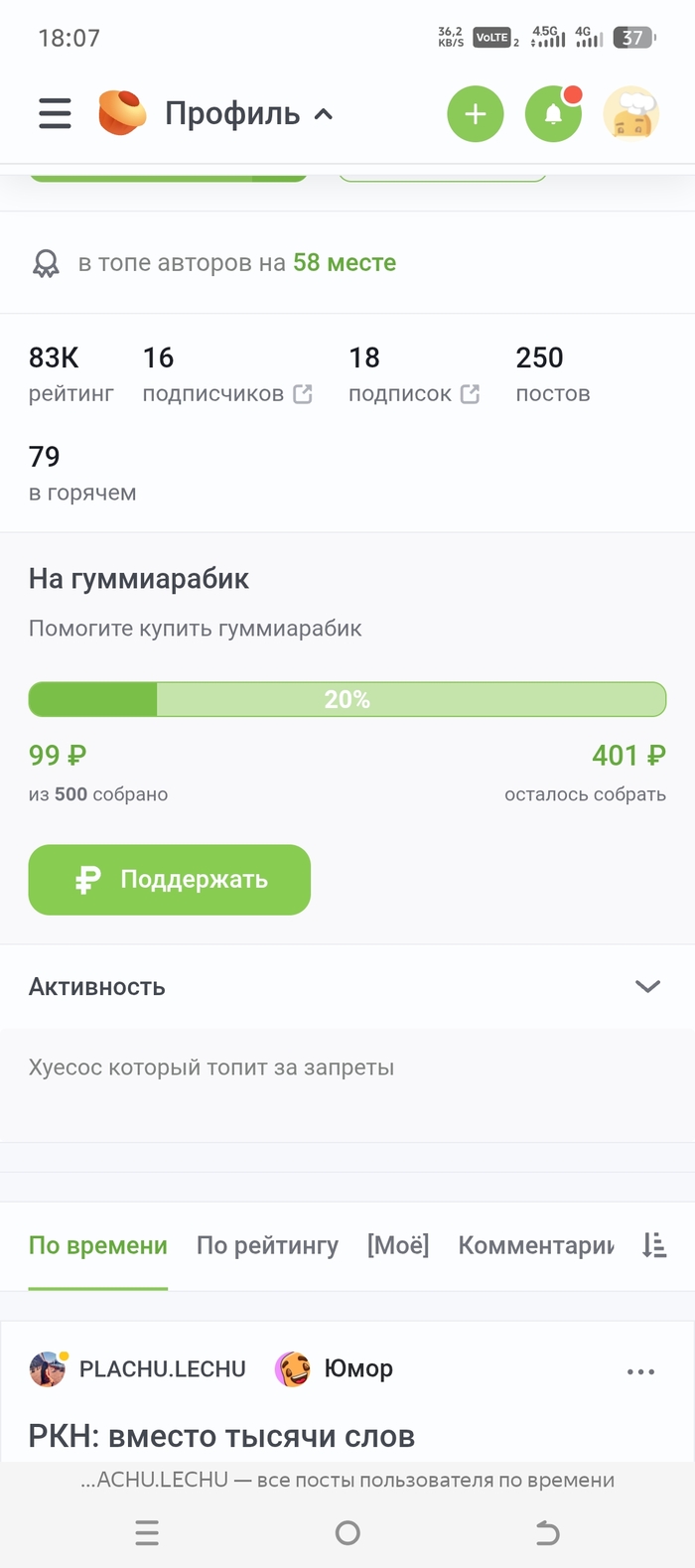Expand the Активность section
This screenshot has height=1568, width=695.
(x=647, y=987)
